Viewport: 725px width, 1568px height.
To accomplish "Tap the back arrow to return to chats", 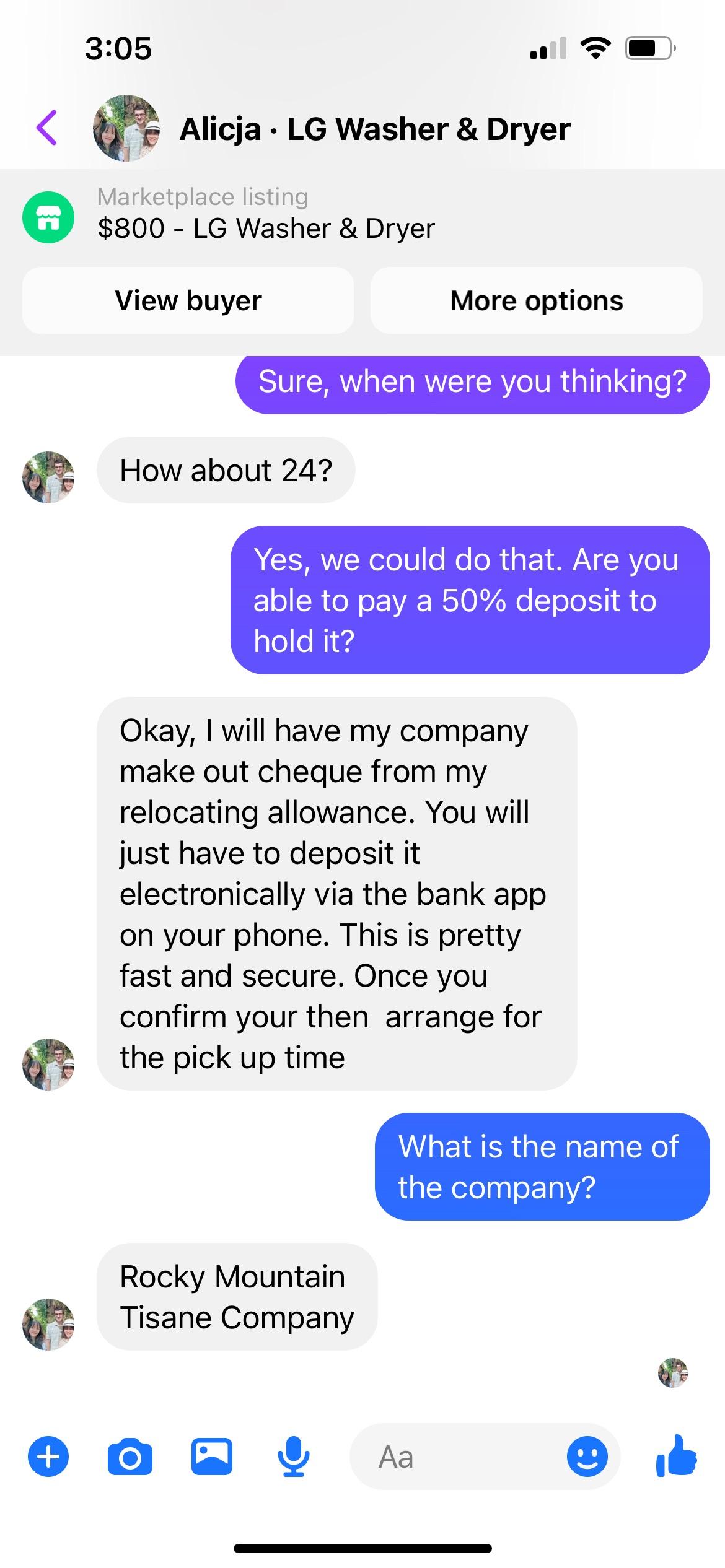I will coord(47,129).
